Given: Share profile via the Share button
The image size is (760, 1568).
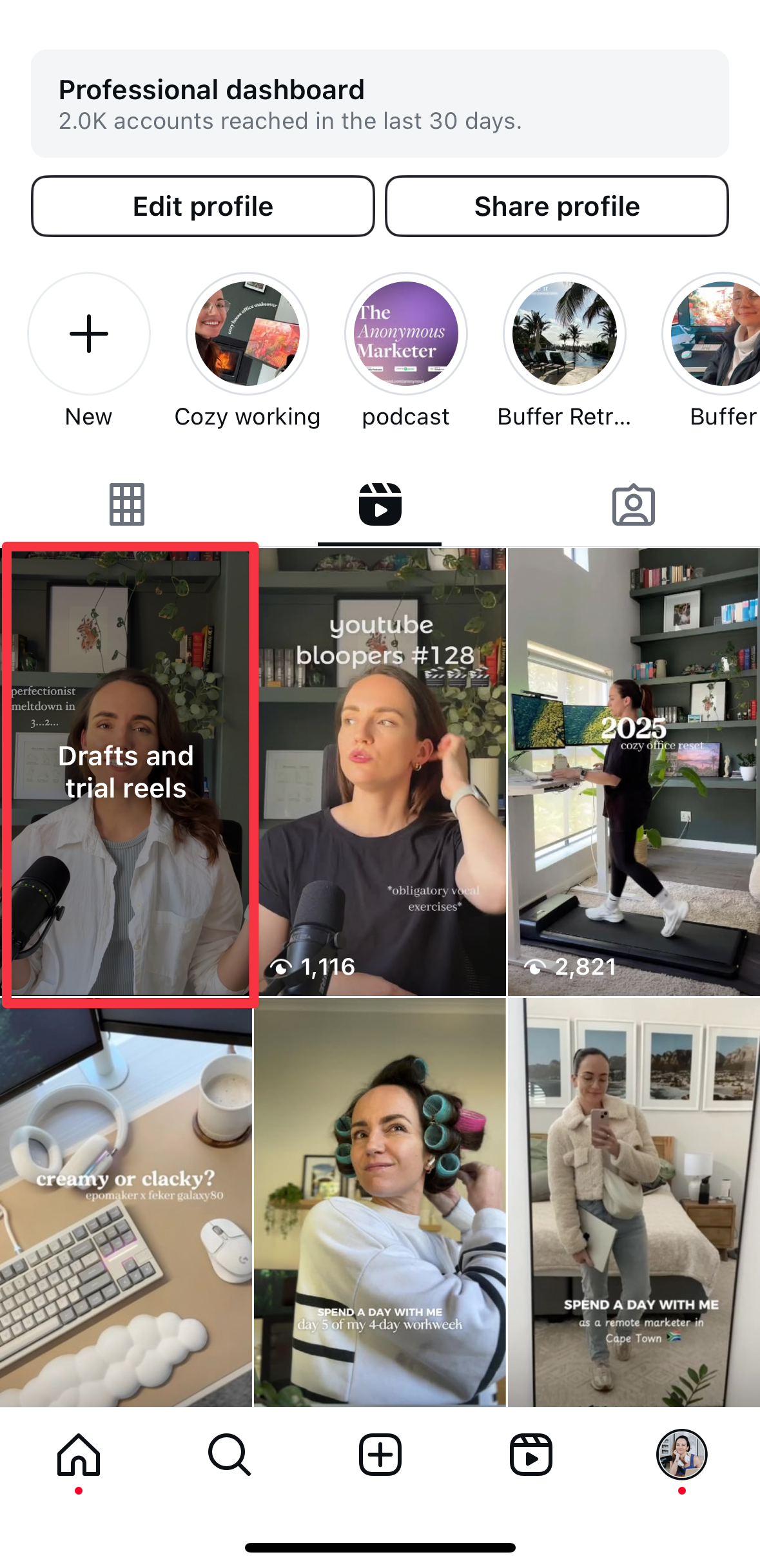Looking at the screenshot, I should click(x=557, y=206).
